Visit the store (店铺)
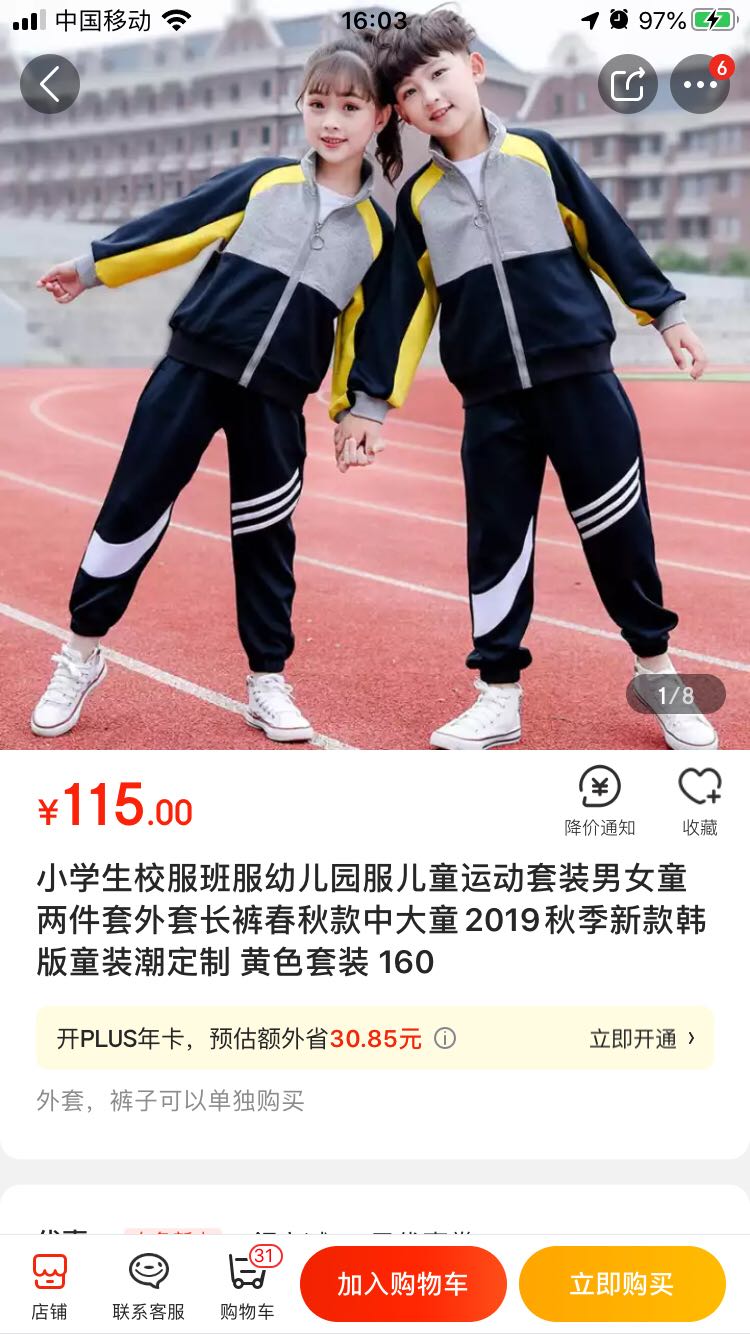Viewport: 750px width, 1334px height. [49, 1285]
